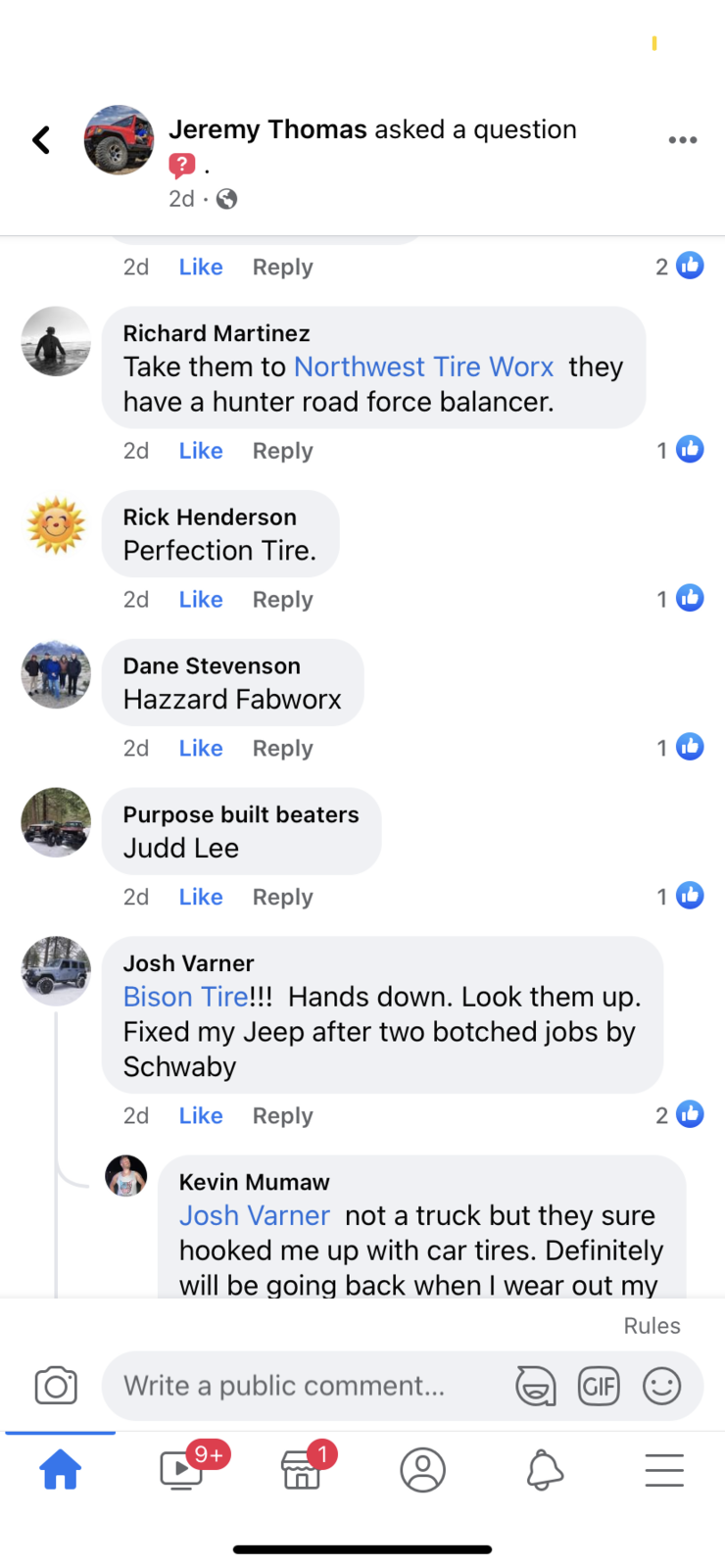The height and width of the screenshot is (1568, 725).
Task: Tap the Write a public comment field
Action: tap(294, 1386)
